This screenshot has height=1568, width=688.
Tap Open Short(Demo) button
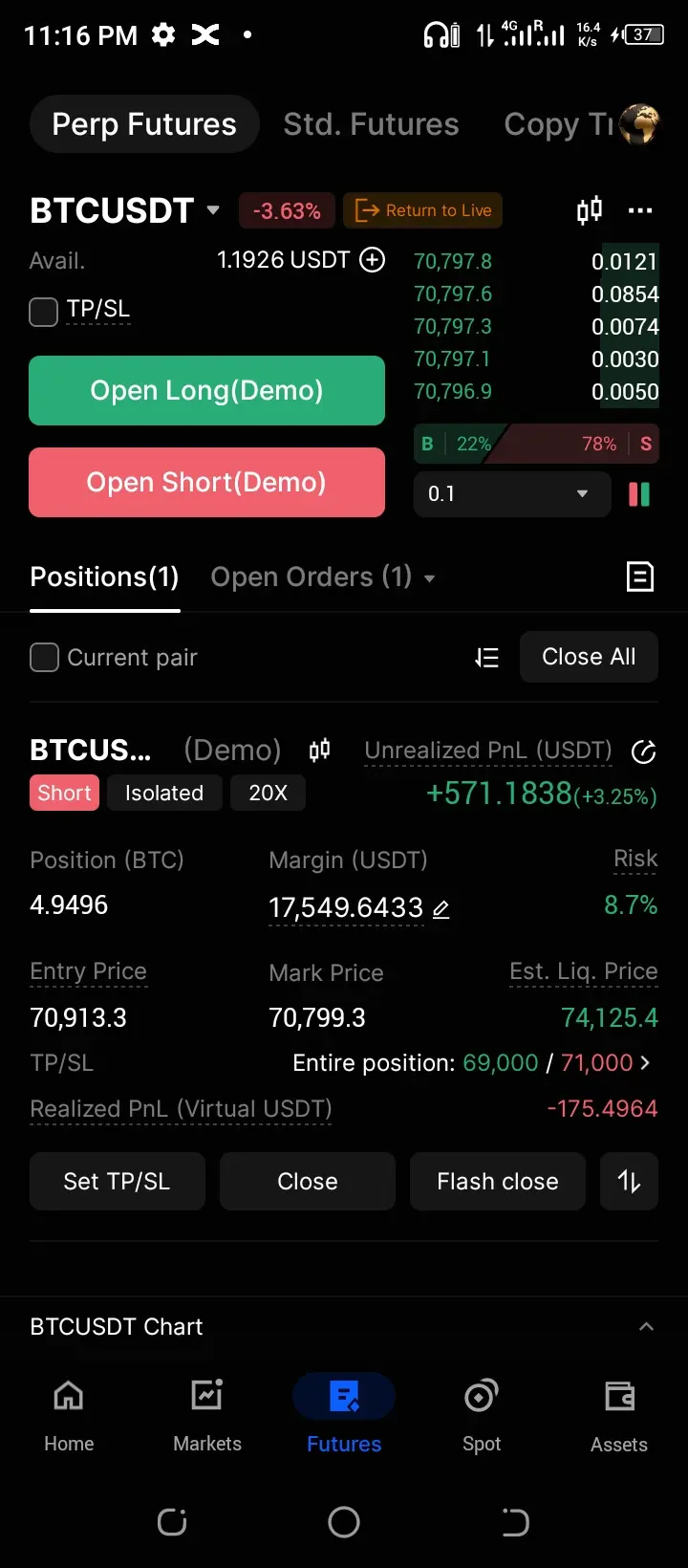206,482
